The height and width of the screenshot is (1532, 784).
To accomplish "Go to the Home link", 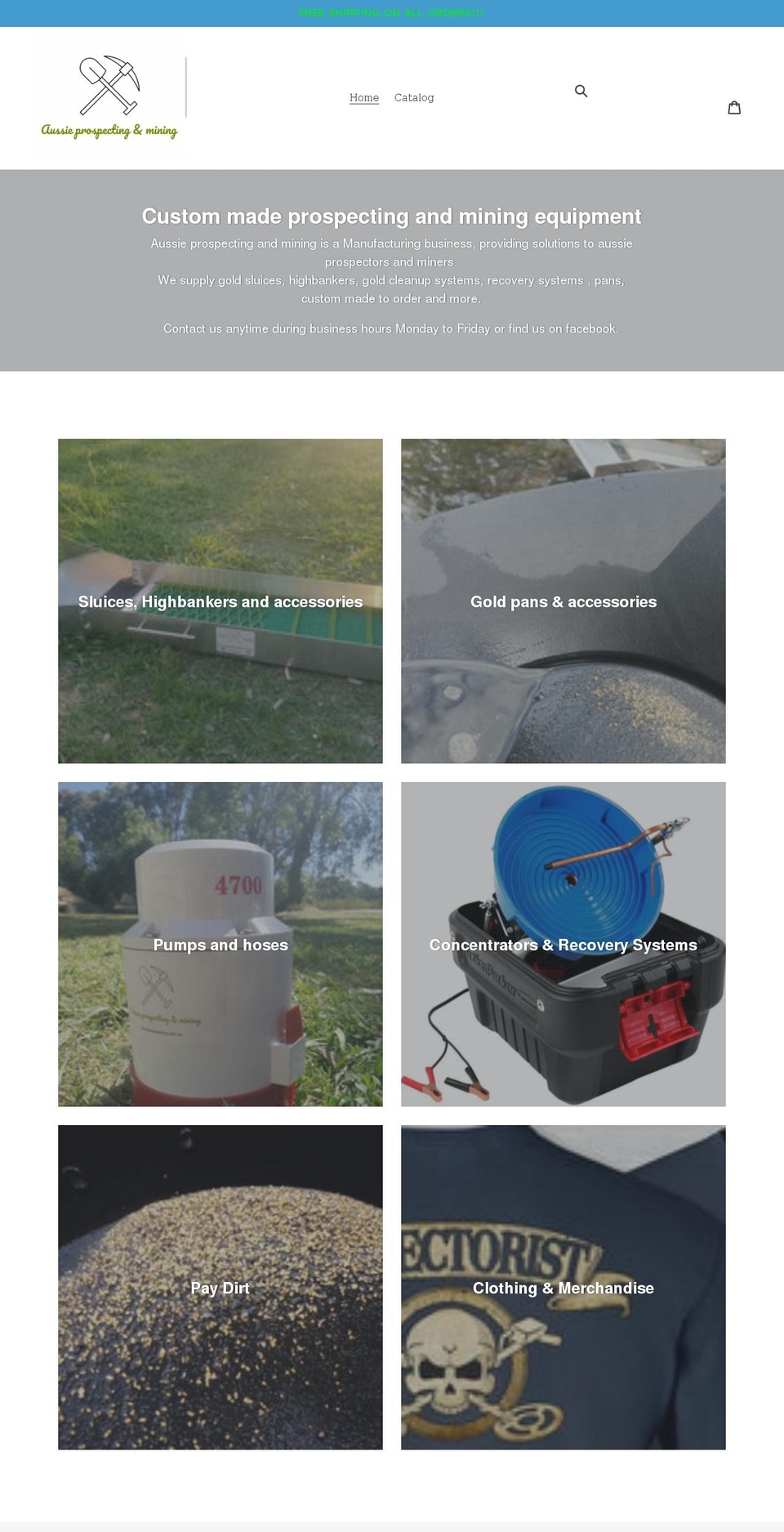I will [x=363, y=97].
